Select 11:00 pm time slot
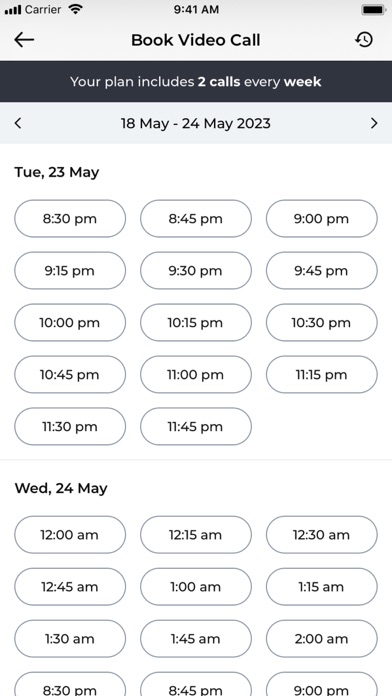 [196, 375]
